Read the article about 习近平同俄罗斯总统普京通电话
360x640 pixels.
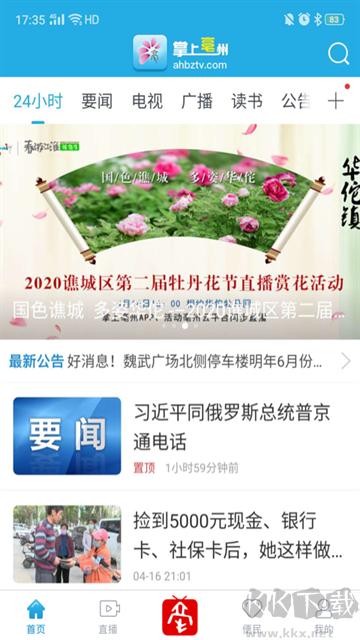coord(180,437)
